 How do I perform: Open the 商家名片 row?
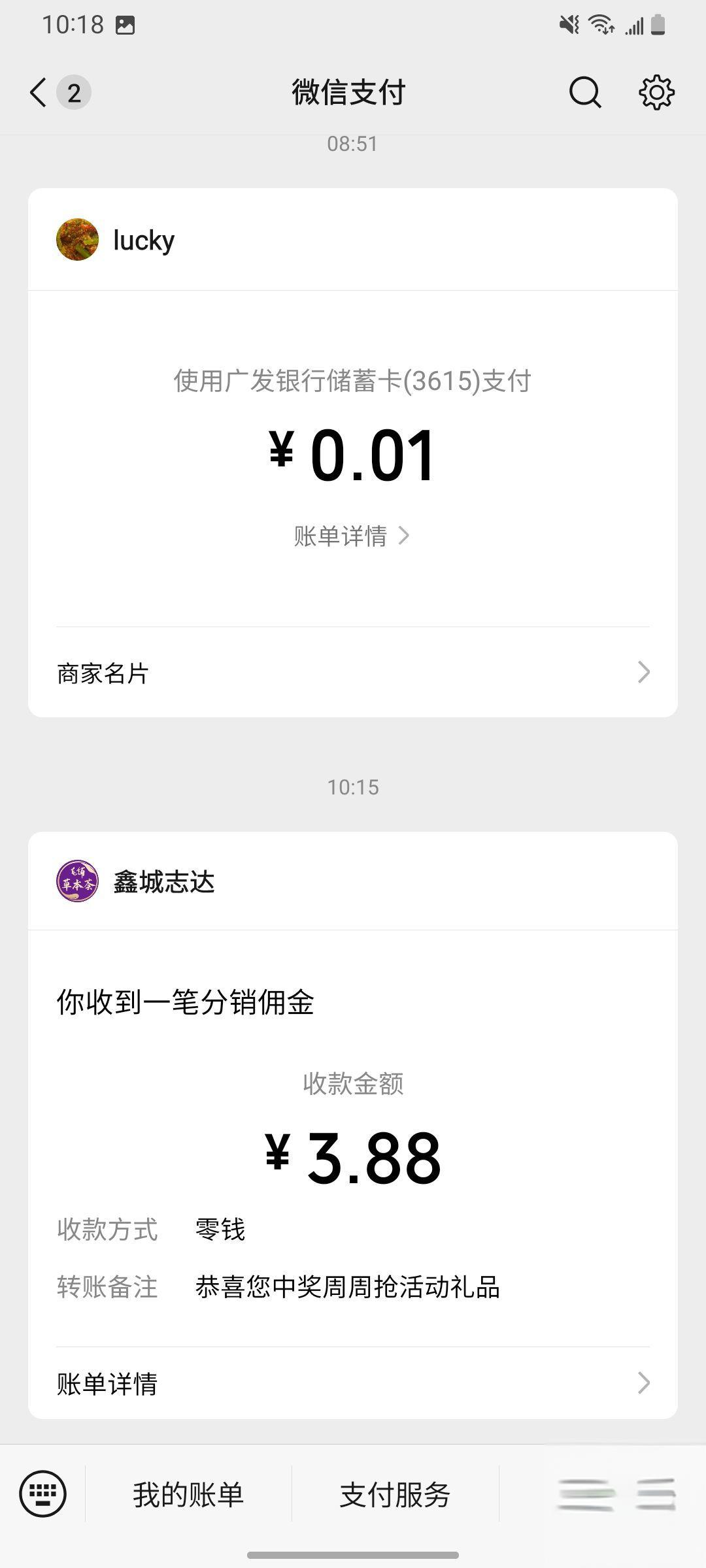(x=353, y=673)
